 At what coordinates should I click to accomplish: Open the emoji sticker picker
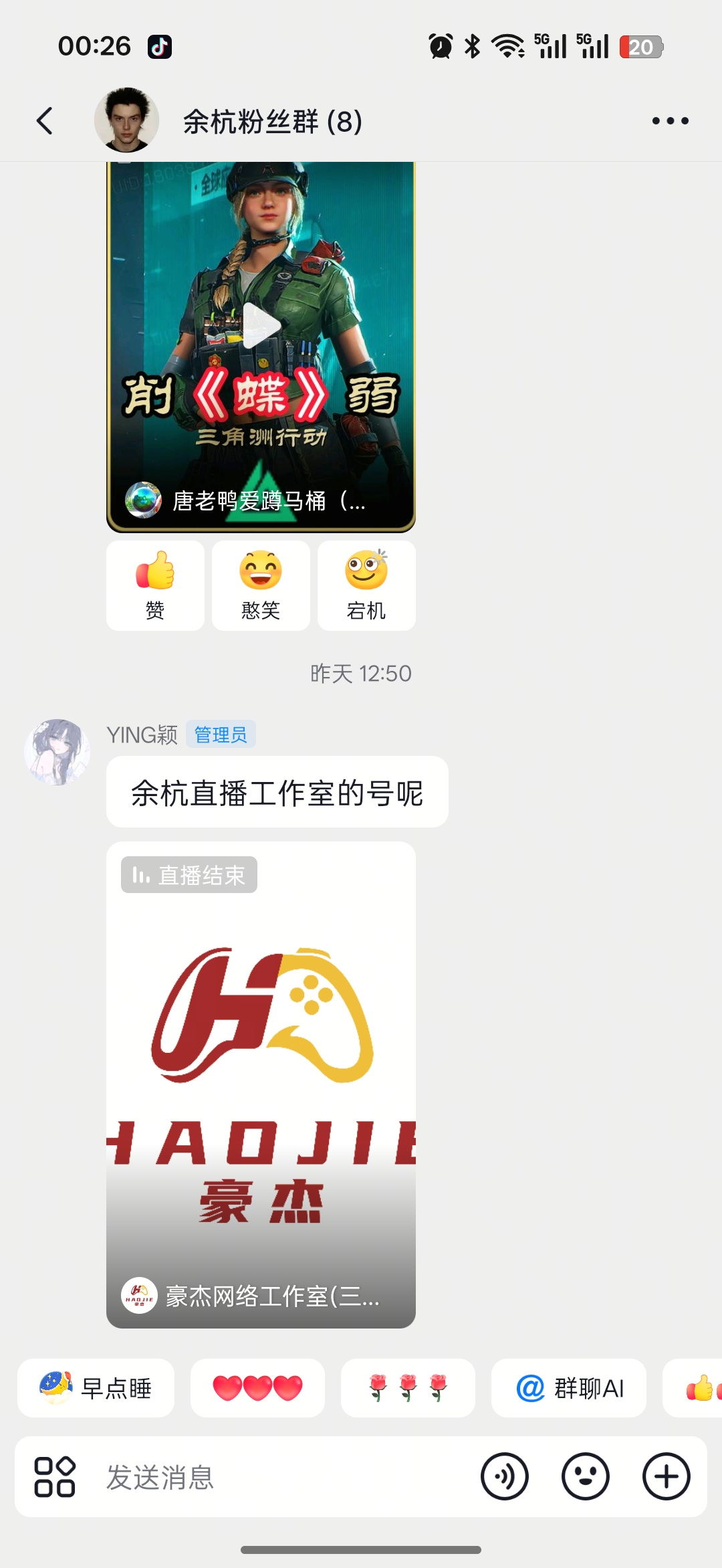[586, 1476]
